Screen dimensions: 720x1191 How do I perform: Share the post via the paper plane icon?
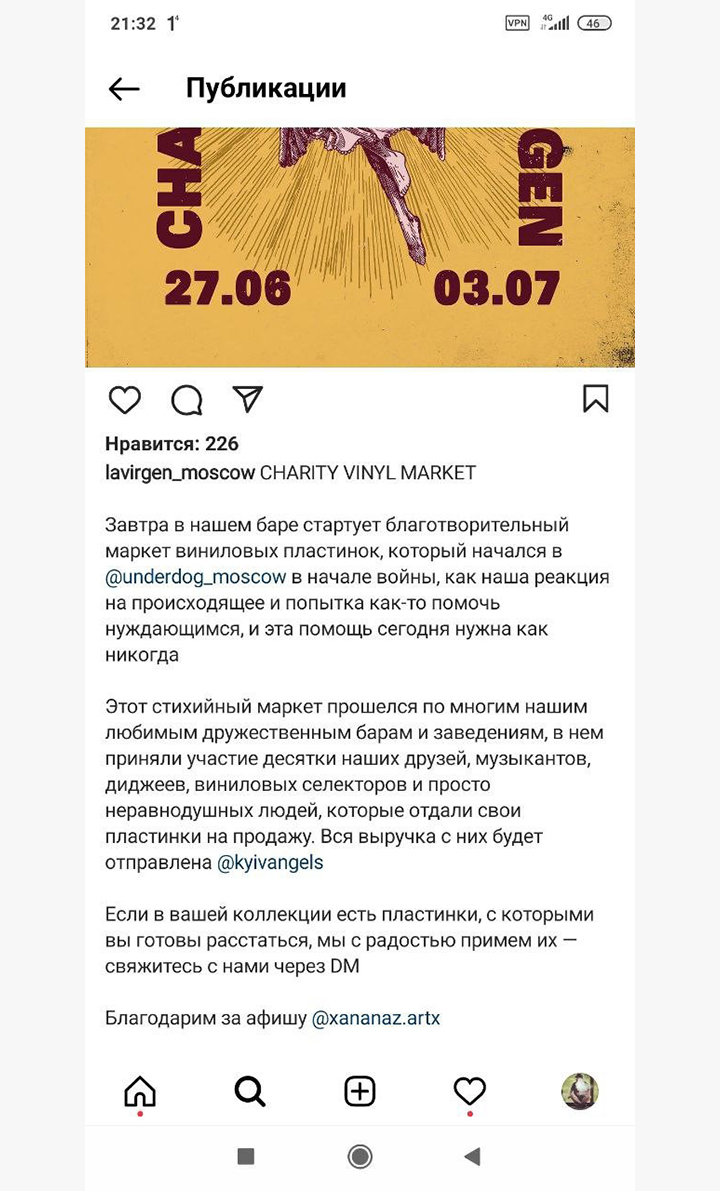246,398
